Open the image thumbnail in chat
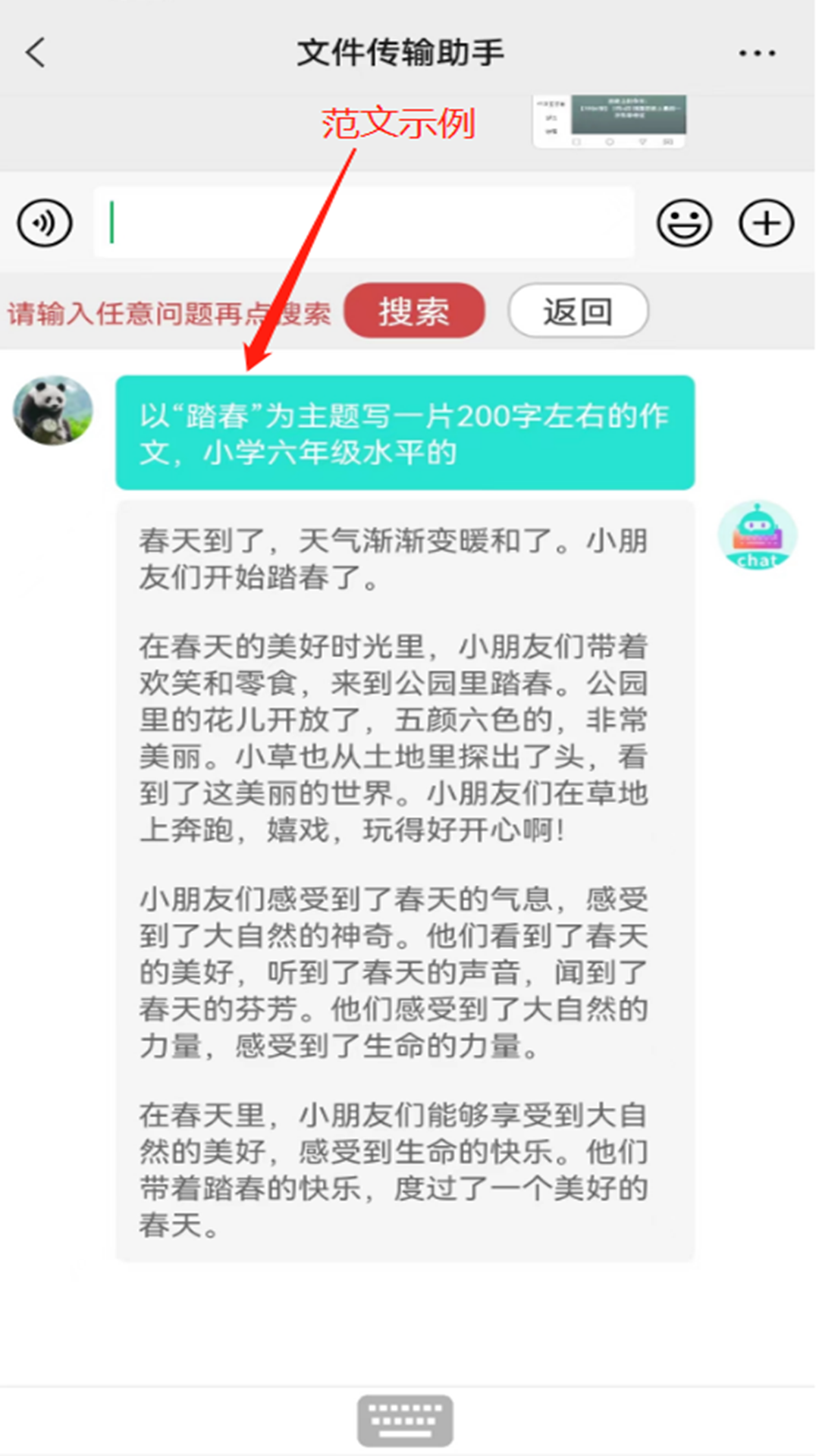This screenshot has width=819, height=1456. [610, 121]
